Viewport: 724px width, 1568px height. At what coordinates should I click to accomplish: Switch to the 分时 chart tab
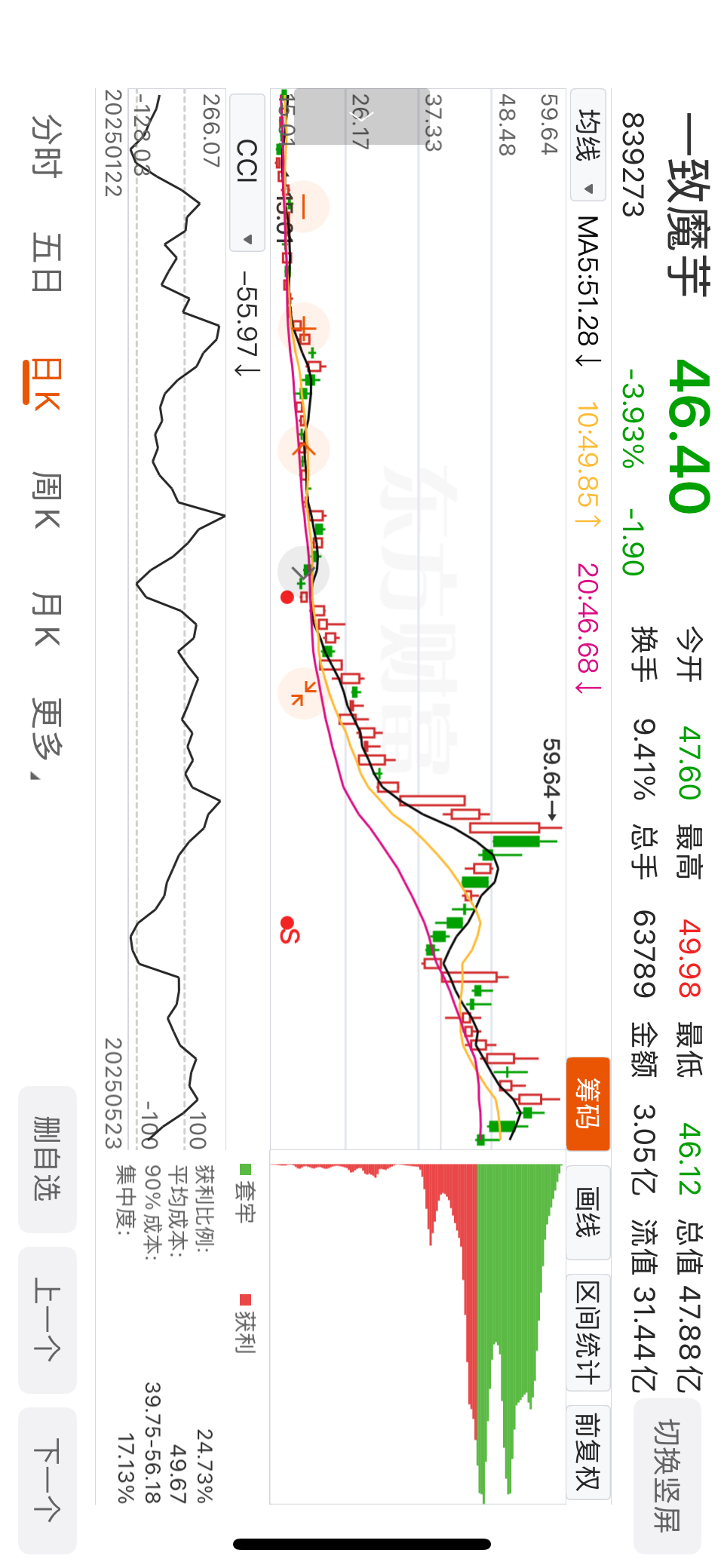(x=47, y=146)
